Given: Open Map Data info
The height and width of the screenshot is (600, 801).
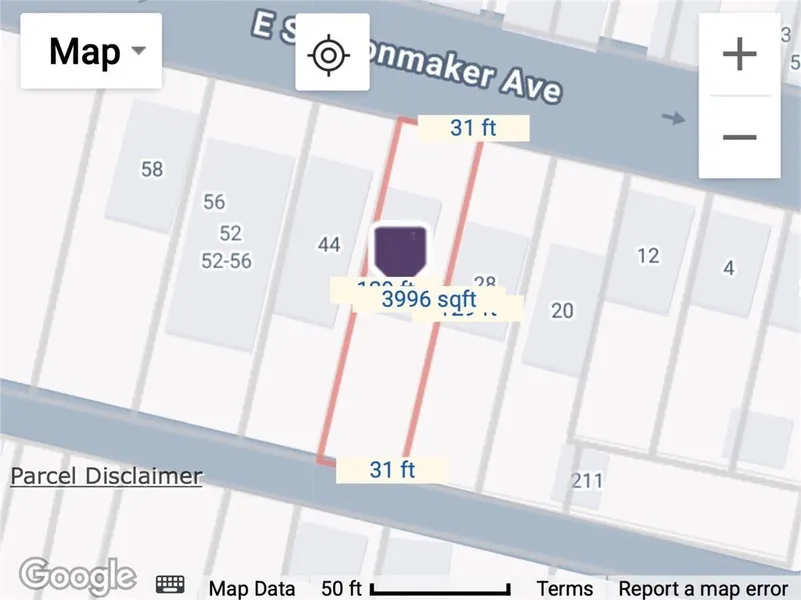Looking at the screenshot, I should point(252,589).
